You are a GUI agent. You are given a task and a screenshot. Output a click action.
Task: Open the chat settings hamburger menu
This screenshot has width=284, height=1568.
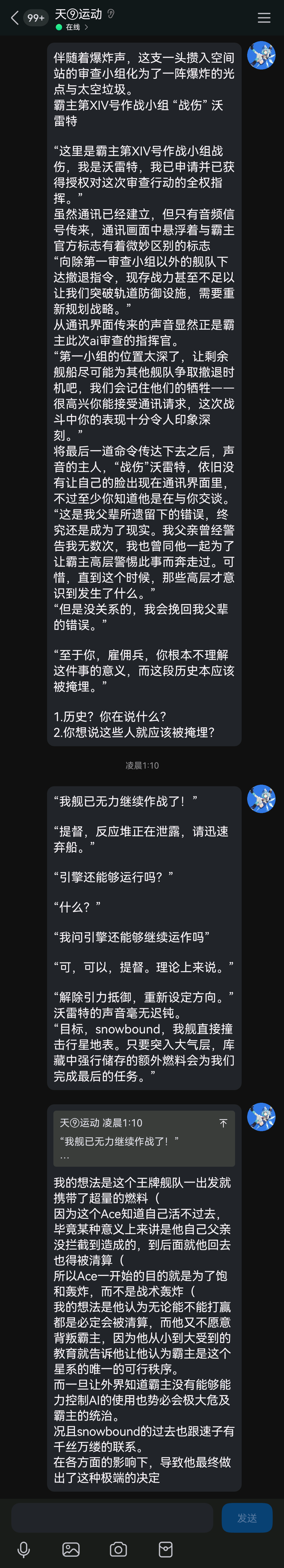tap(264, 18)
